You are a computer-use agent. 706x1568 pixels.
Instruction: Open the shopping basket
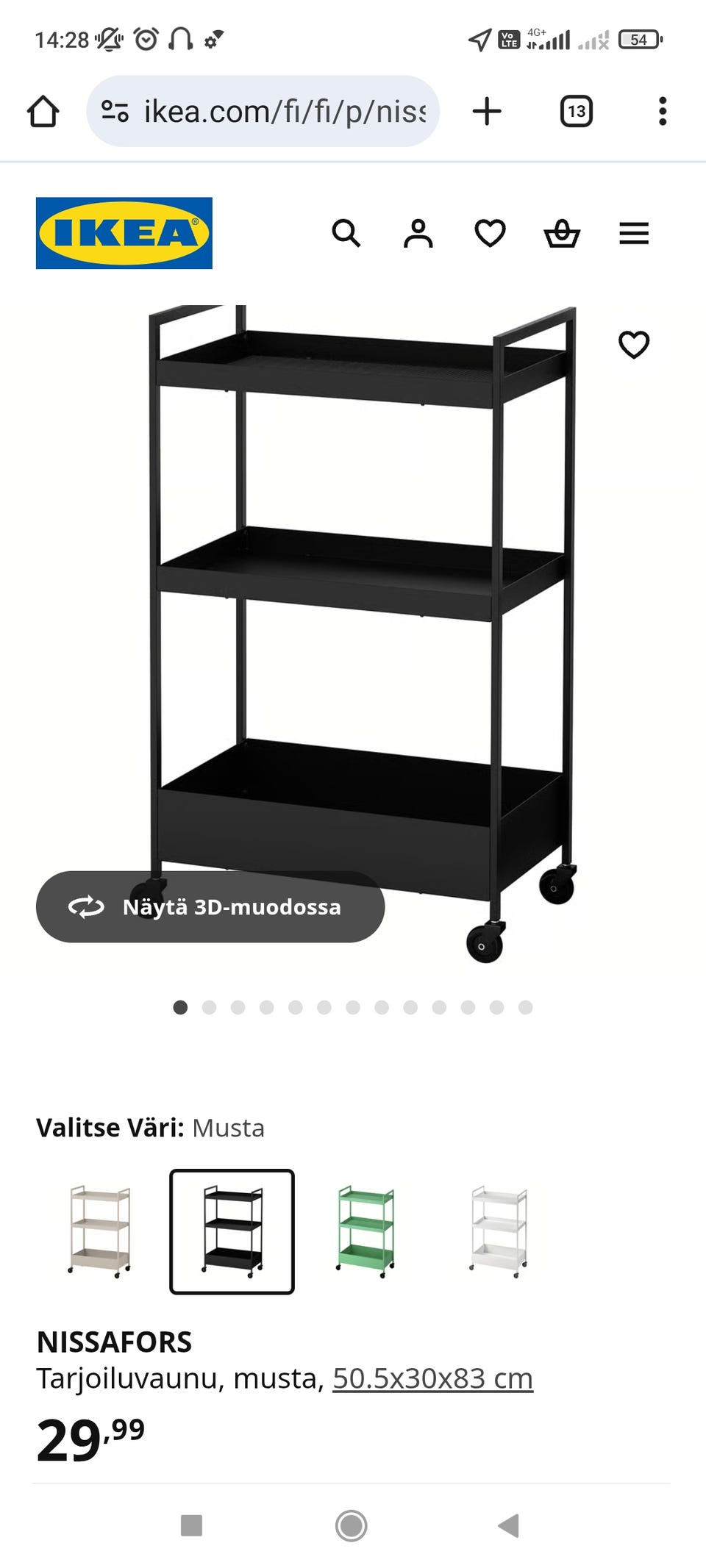562,234
